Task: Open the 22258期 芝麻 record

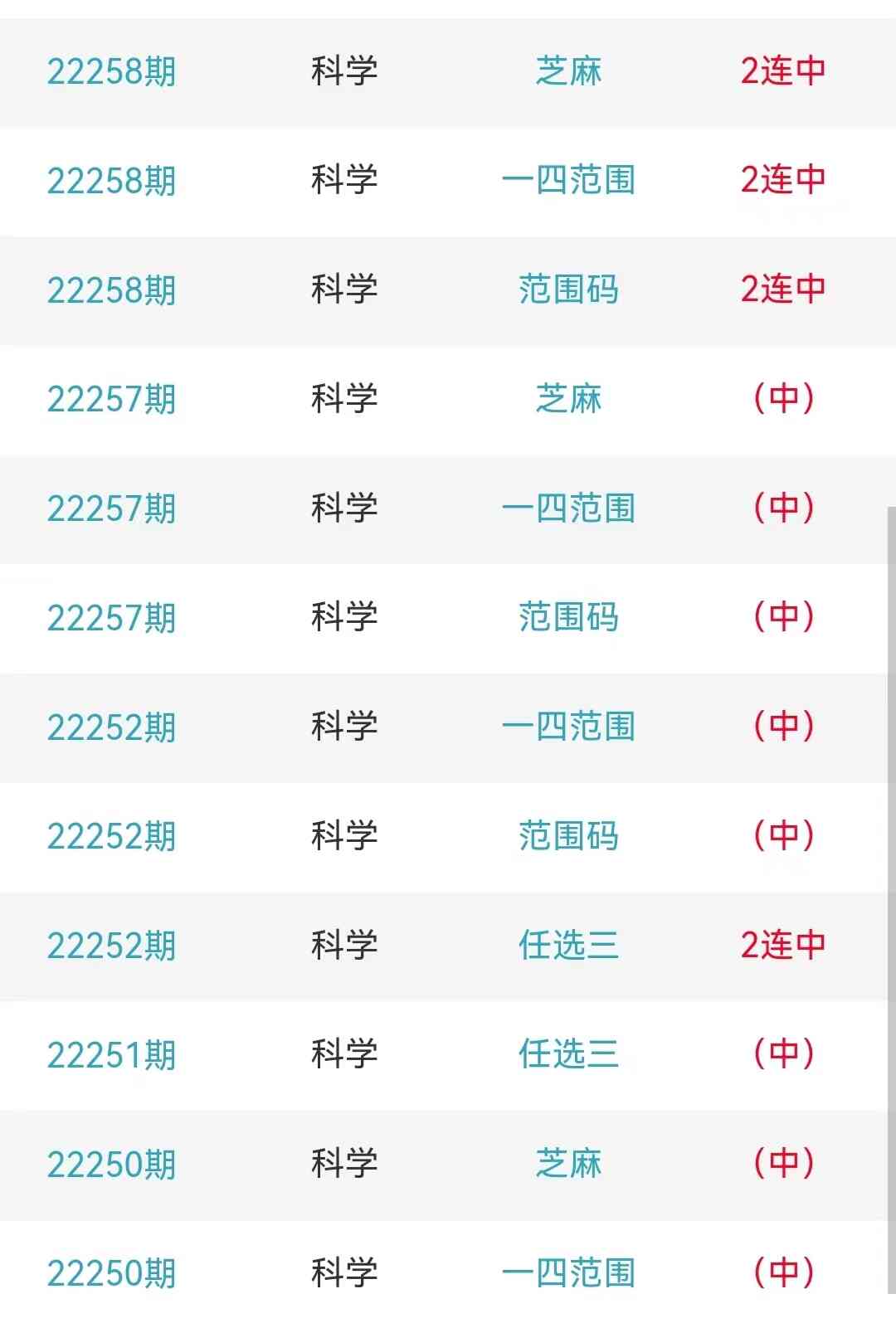Action: [568, 71]
